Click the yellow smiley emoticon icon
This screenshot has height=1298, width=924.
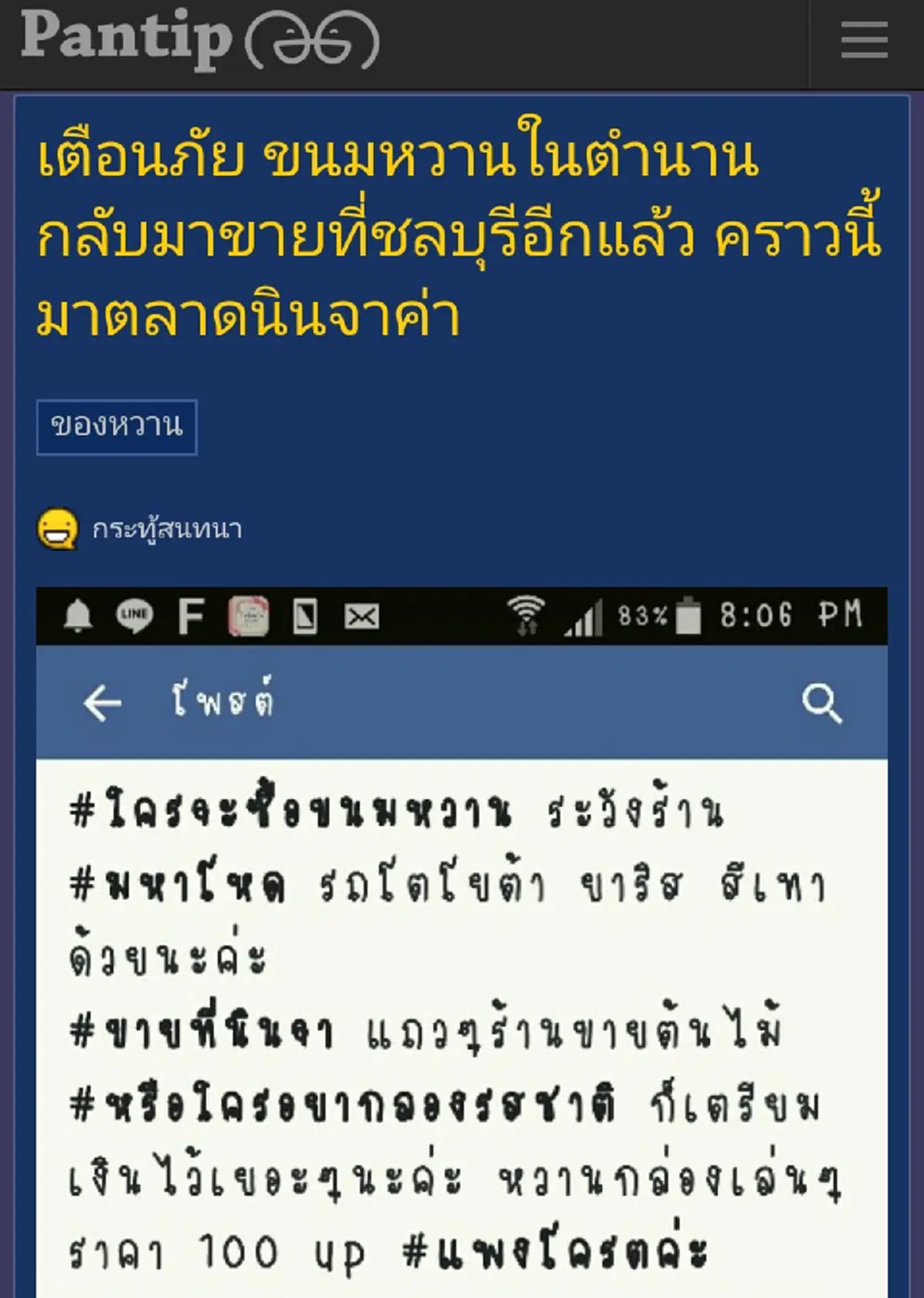click(58, 527)
